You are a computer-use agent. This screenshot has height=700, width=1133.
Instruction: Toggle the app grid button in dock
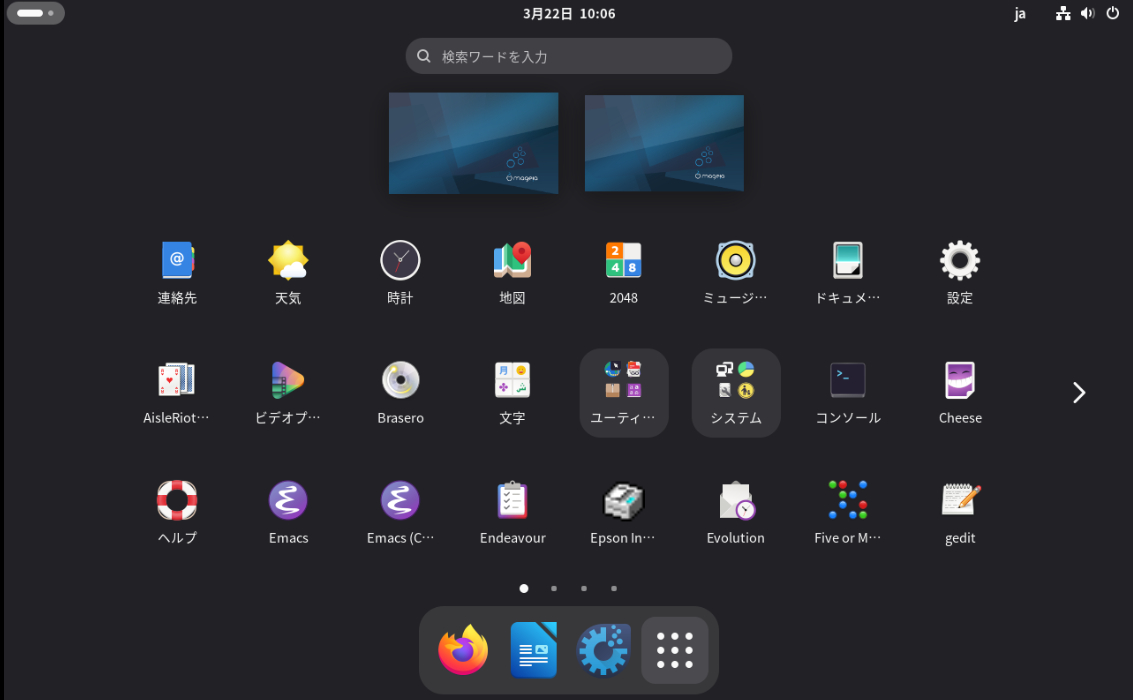675,651
